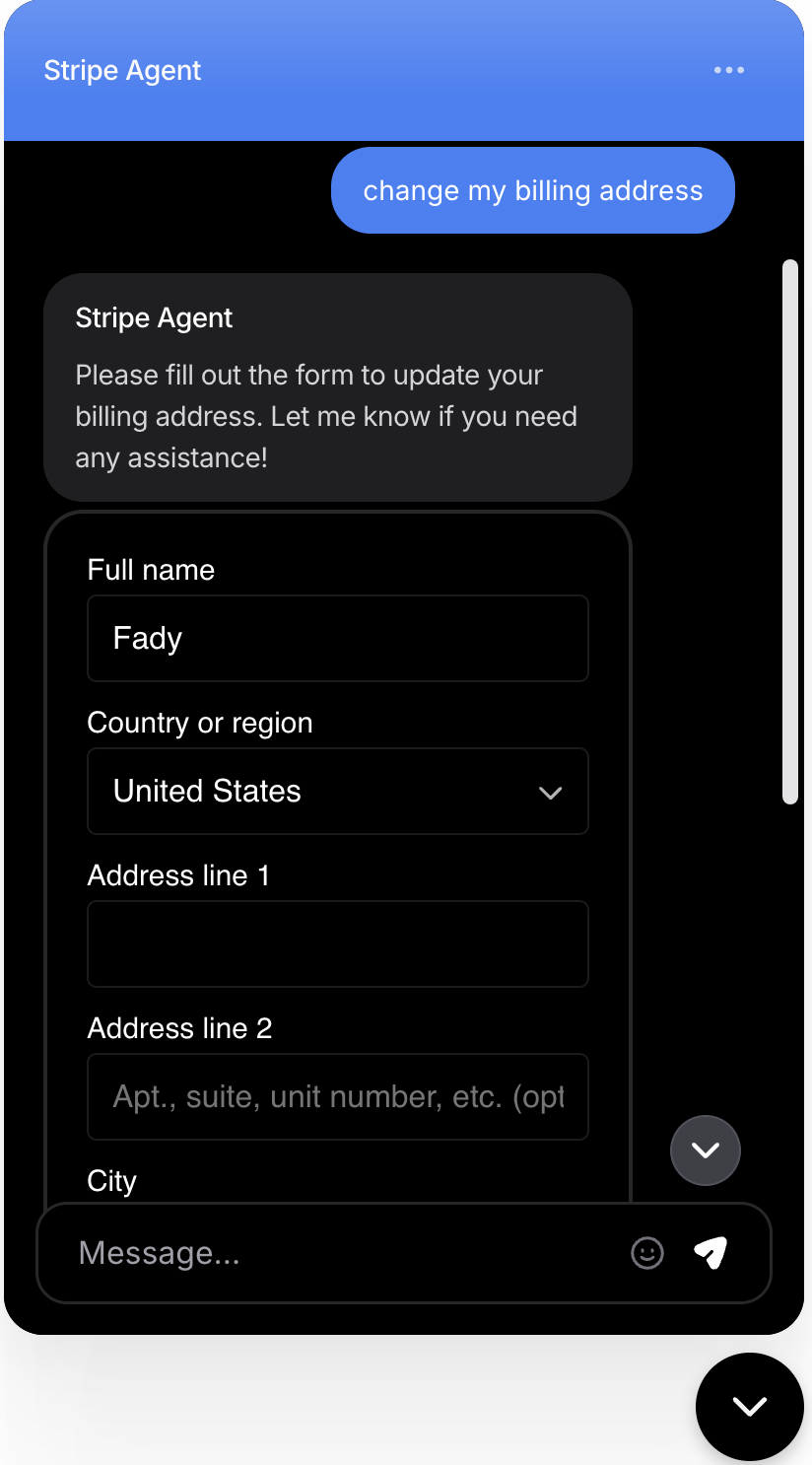Focus the Address line 2 field
Image resolution: width=812 pixels, height=1465 pixels.
(x=337, y=1096)
